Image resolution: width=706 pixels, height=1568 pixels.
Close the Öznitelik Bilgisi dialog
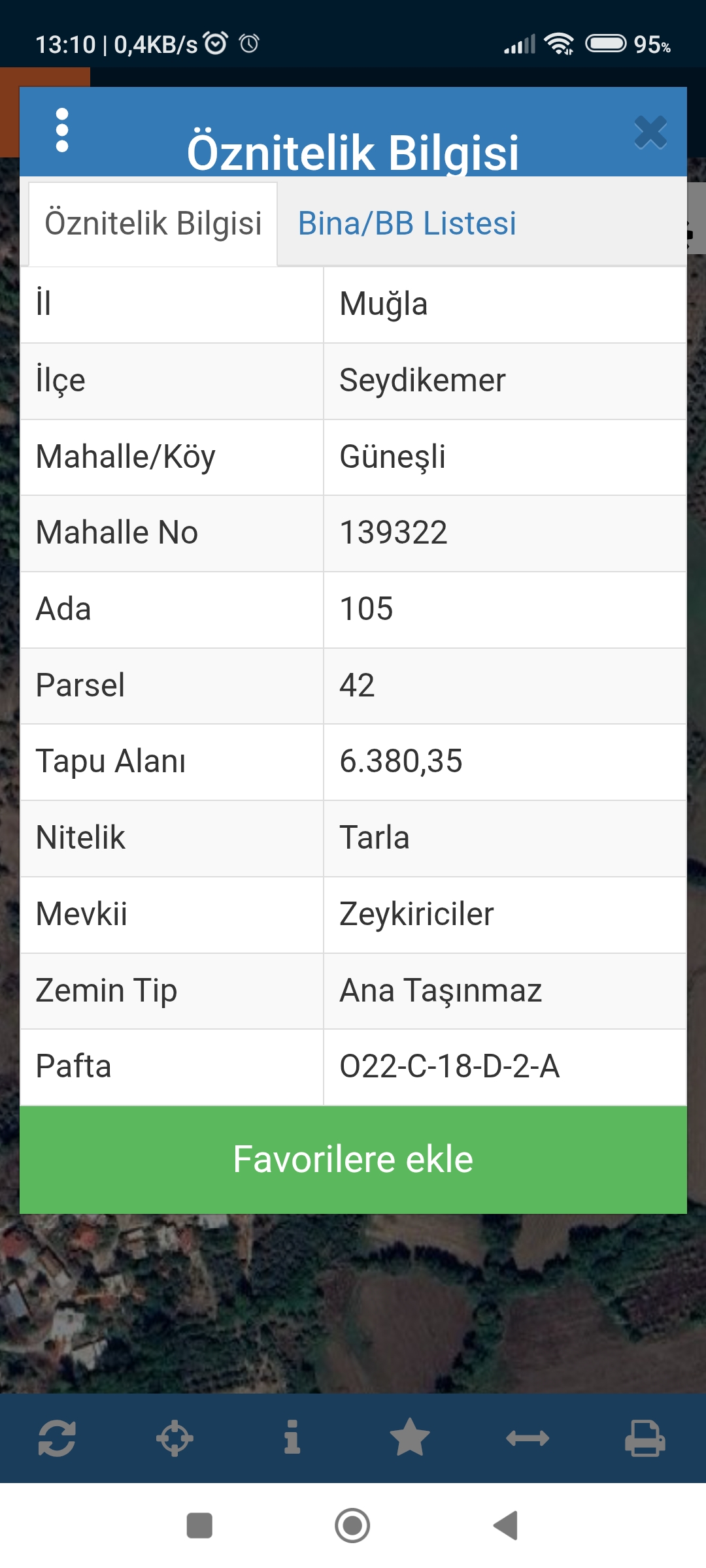tap(650, 131)
